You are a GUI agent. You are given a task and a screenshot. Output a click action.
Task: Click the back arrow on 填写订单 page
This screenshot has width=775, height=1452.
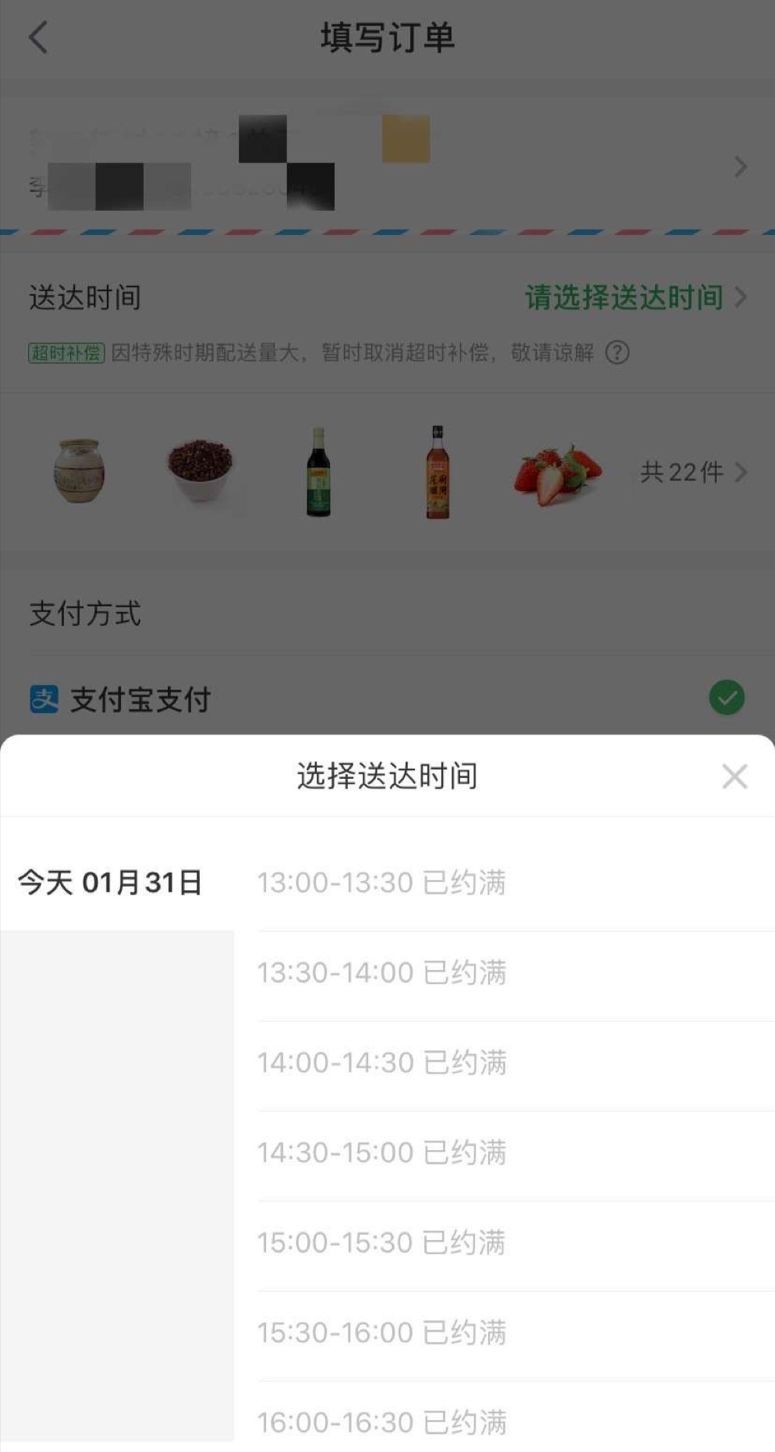[x=39, y=38]
